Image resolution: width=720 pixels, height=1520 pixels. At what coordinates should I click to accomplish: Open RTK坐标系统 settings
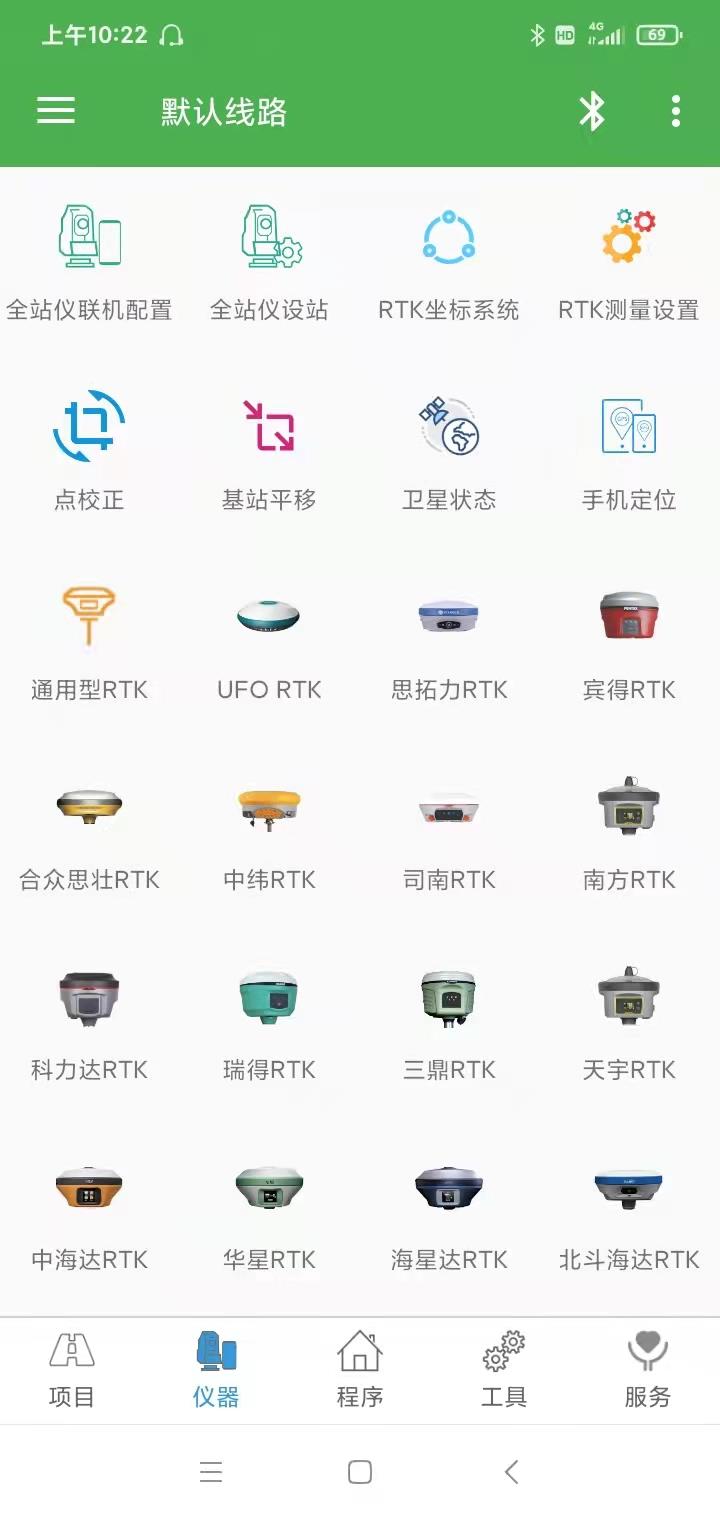click(x=449, y=262)
